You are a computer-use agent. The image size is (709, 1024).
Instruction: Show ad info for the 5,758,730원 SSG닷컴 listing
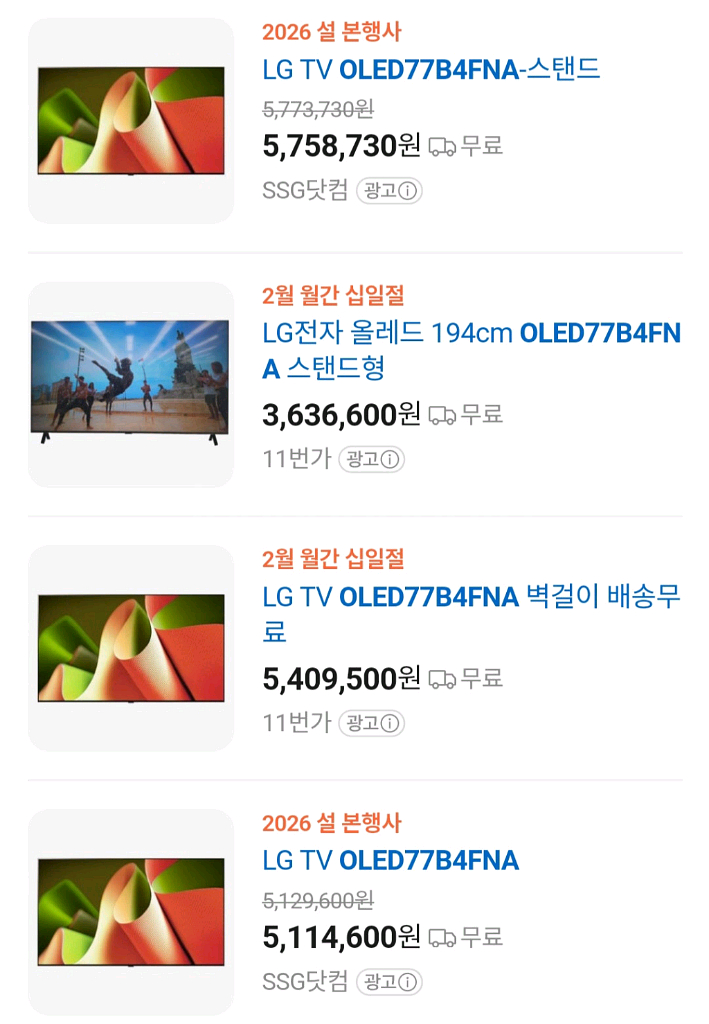(x=390, y=191)
